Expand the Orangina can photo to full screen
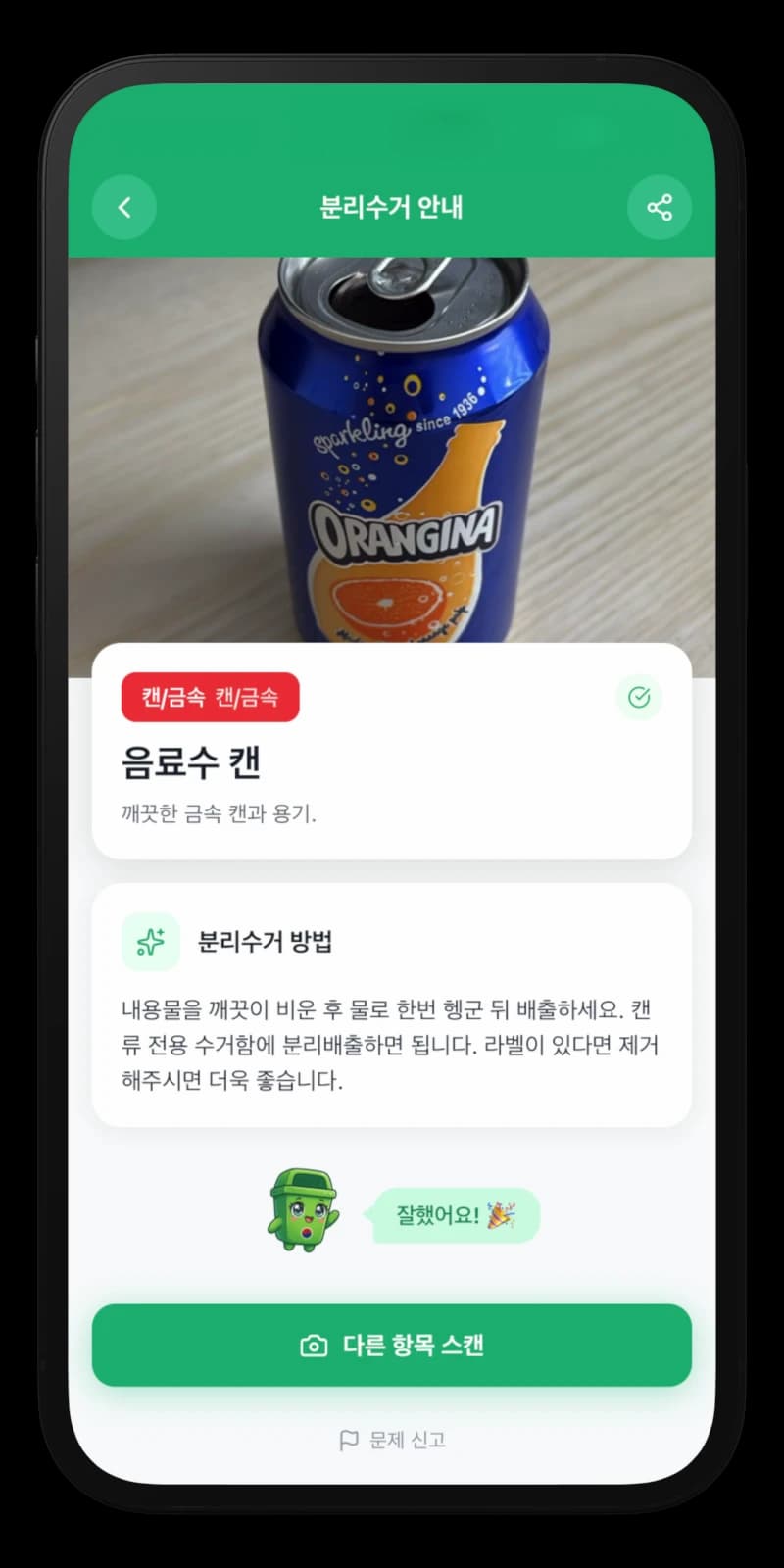Viewport: 784px width, 1568px height. (392, 441)
